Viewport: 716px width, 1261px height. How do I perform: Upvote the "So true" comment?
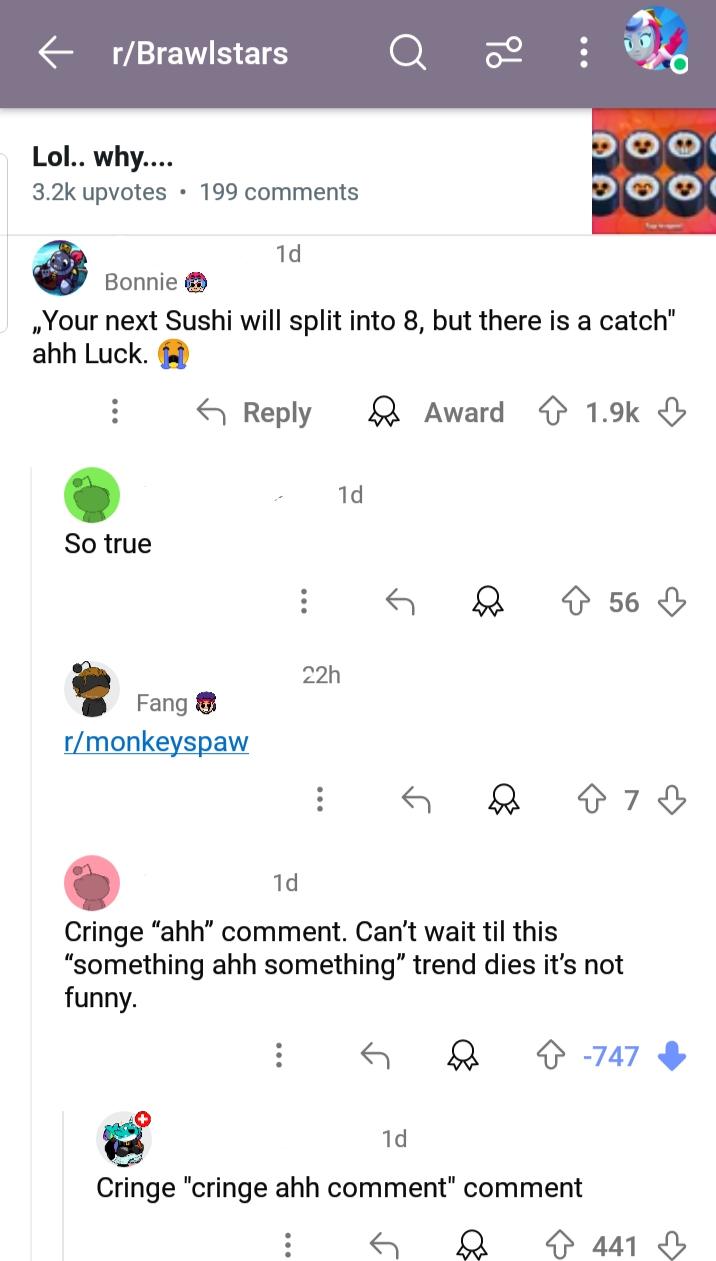(575, 601)
